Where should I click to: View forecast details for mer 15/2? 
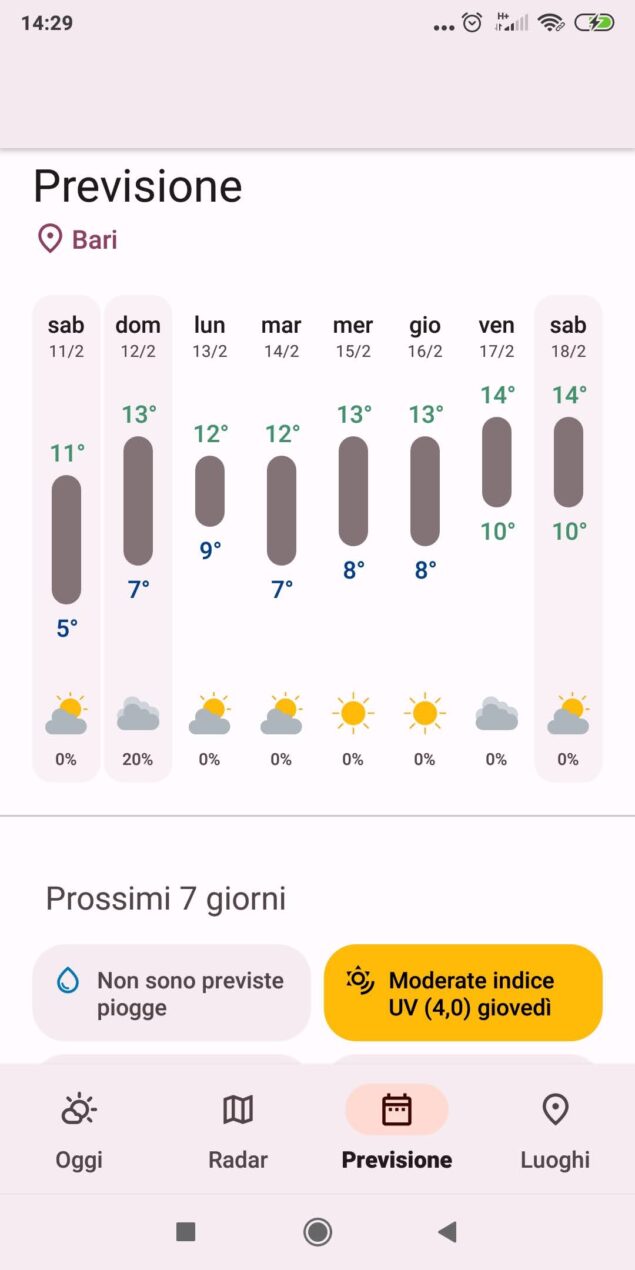(353, 539)
